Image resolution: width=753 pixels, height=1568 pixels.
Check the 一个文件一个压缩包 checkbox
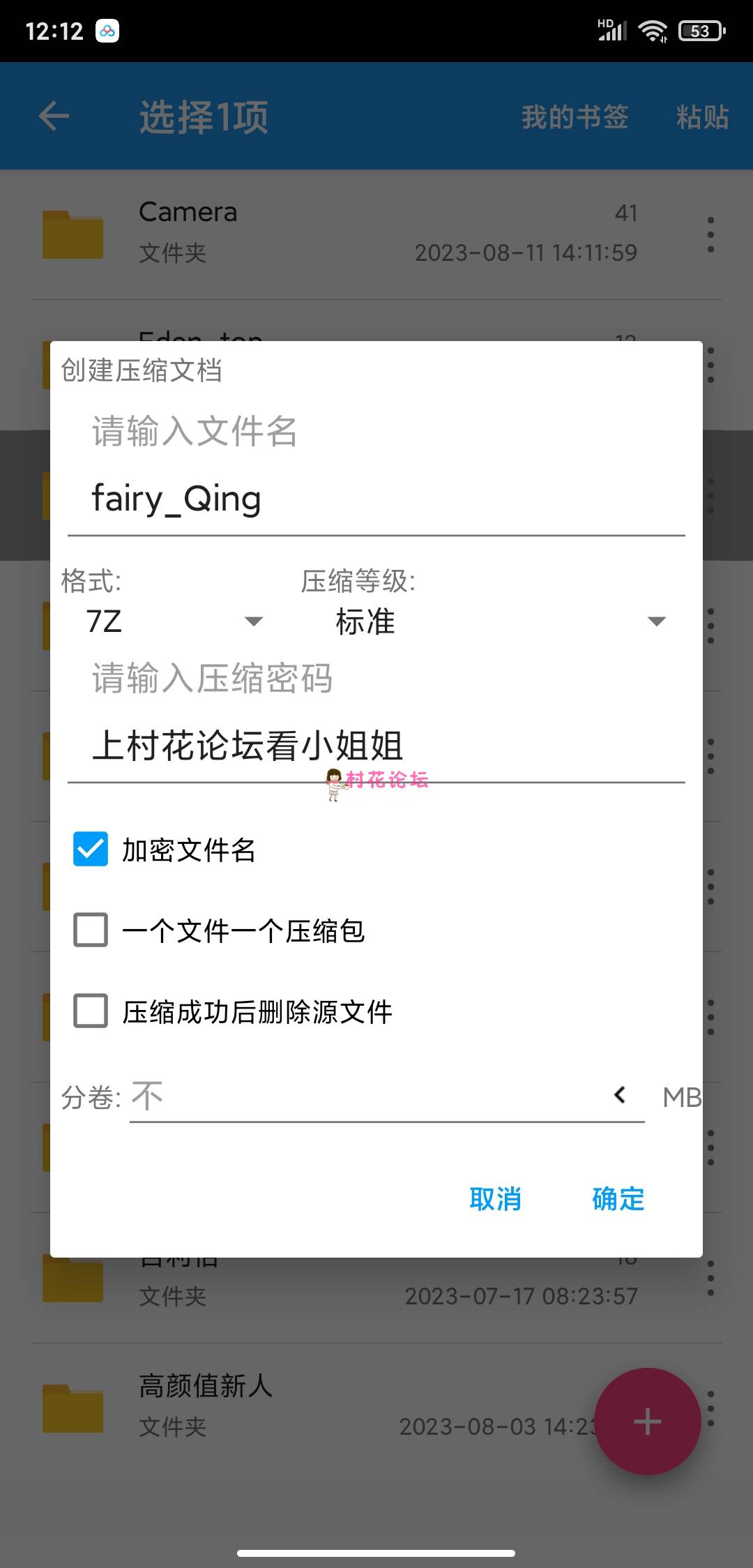click(91, 930)
